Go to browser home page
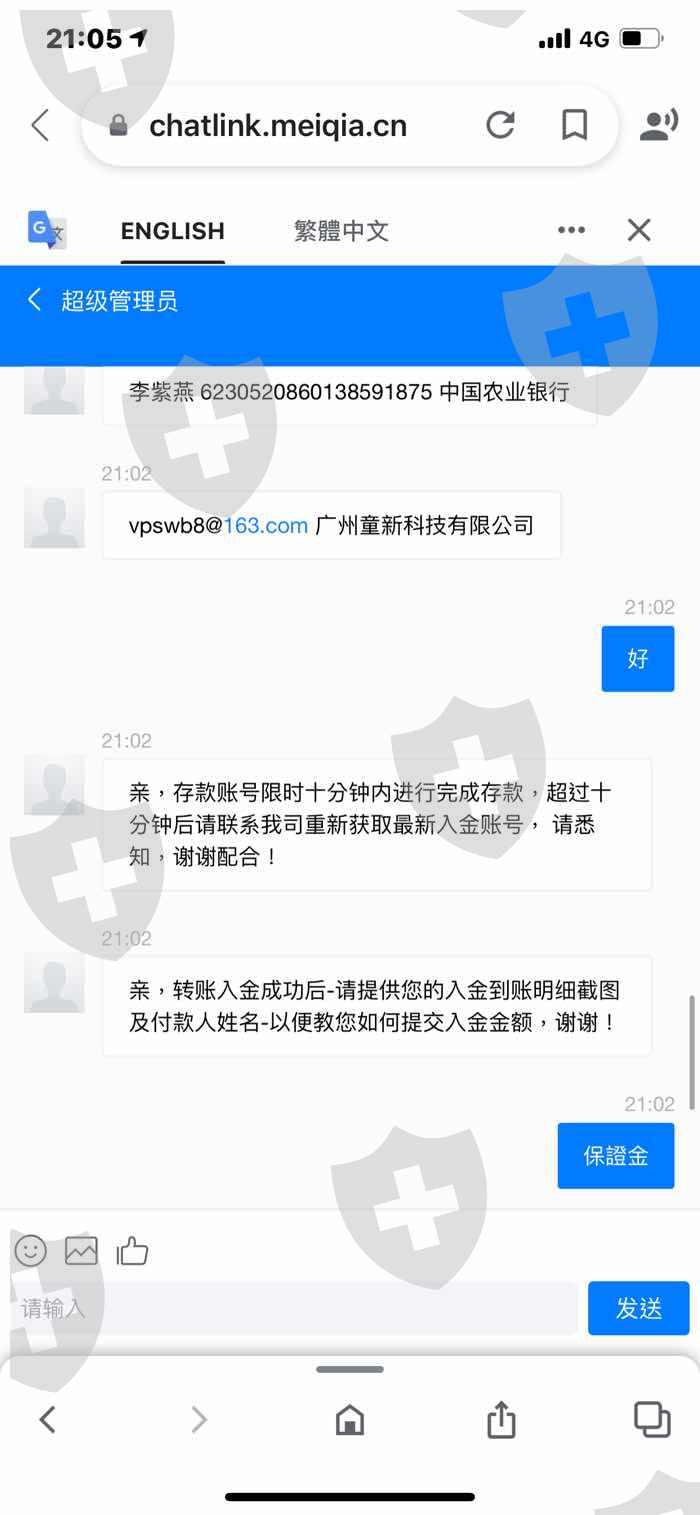This screenshot has width=700, height=1515. point(349,1419)
